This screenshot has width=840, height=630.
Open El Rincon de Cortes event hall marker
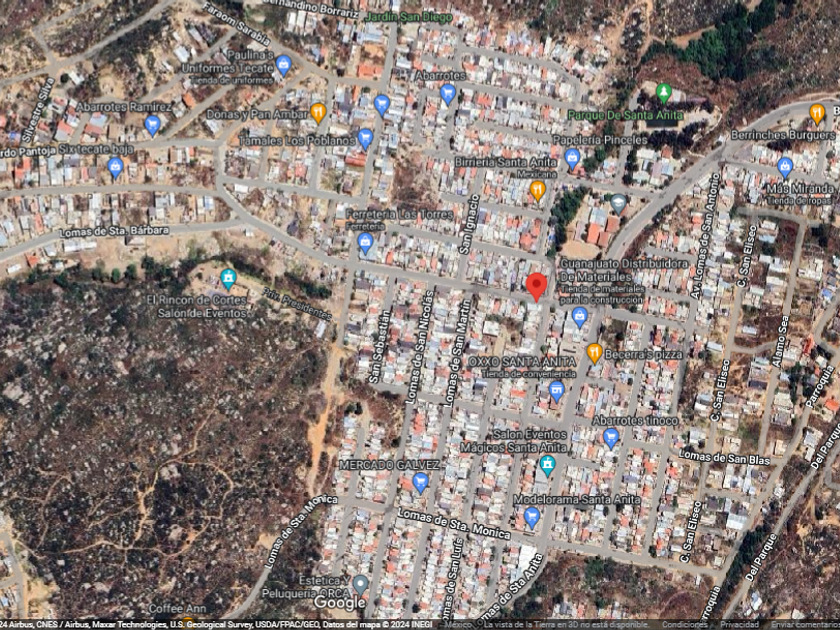point(228,279)
